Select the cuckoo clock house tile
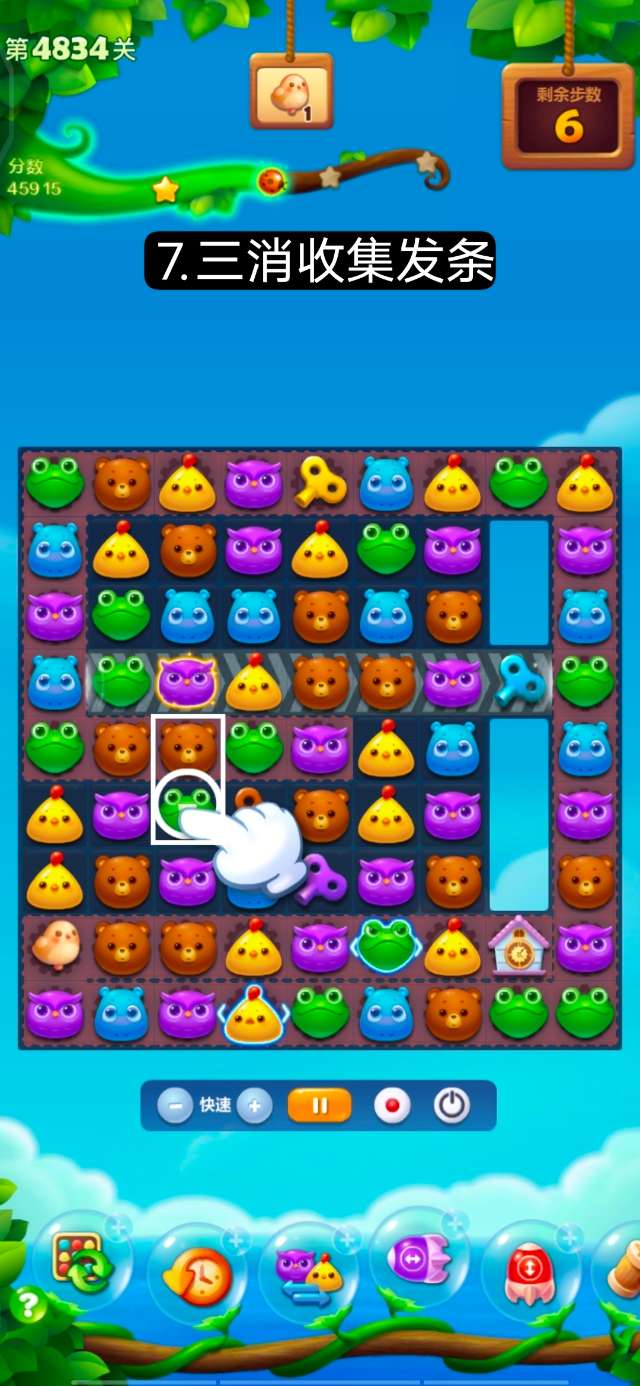The height and width of the screenshot is (1386, 640). tap(518, 945)
